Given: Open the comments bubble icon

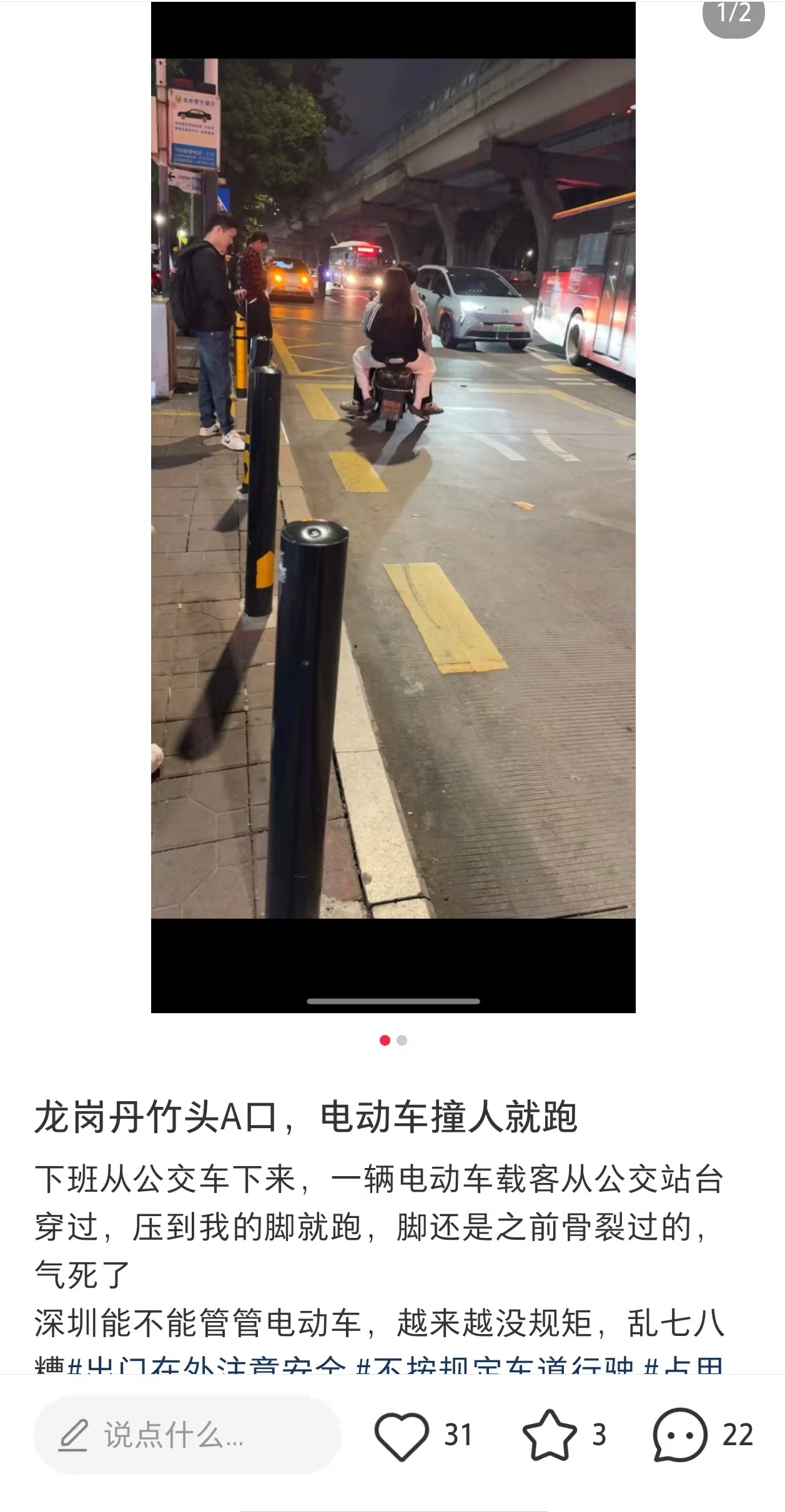Looking at the screenshot, I should 679,1435.
